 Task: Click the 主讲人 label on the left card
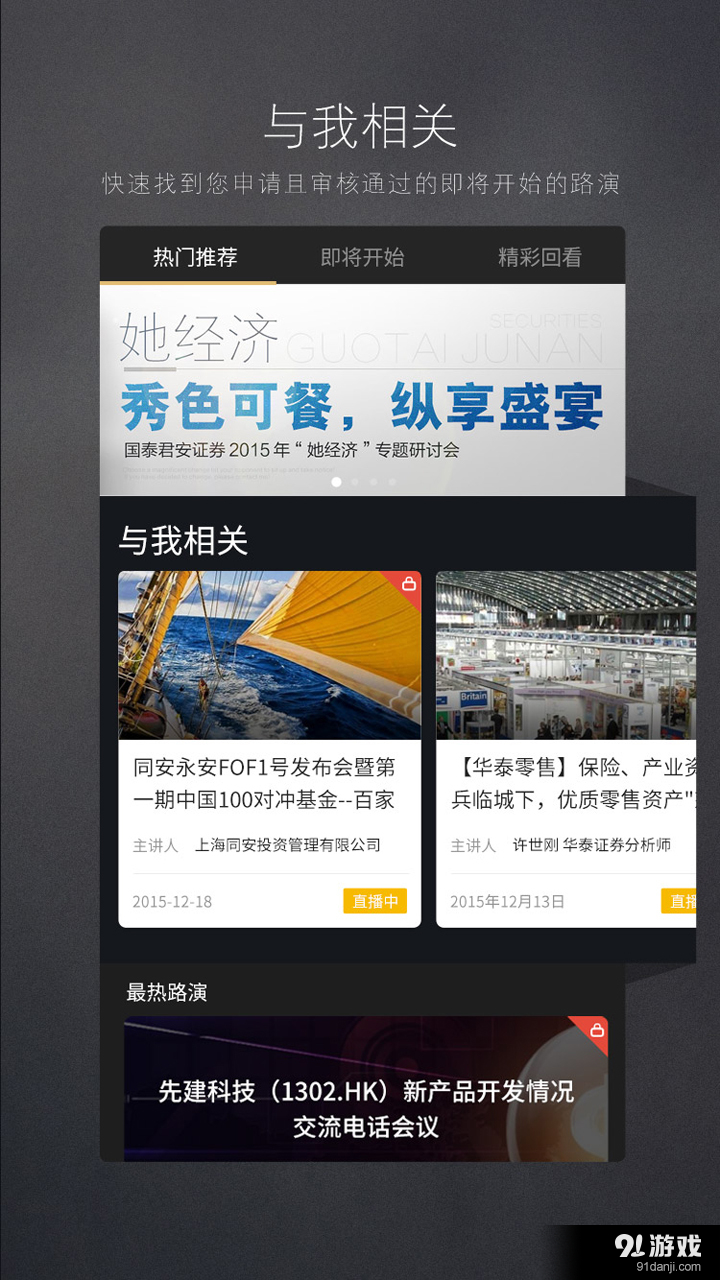154,846
